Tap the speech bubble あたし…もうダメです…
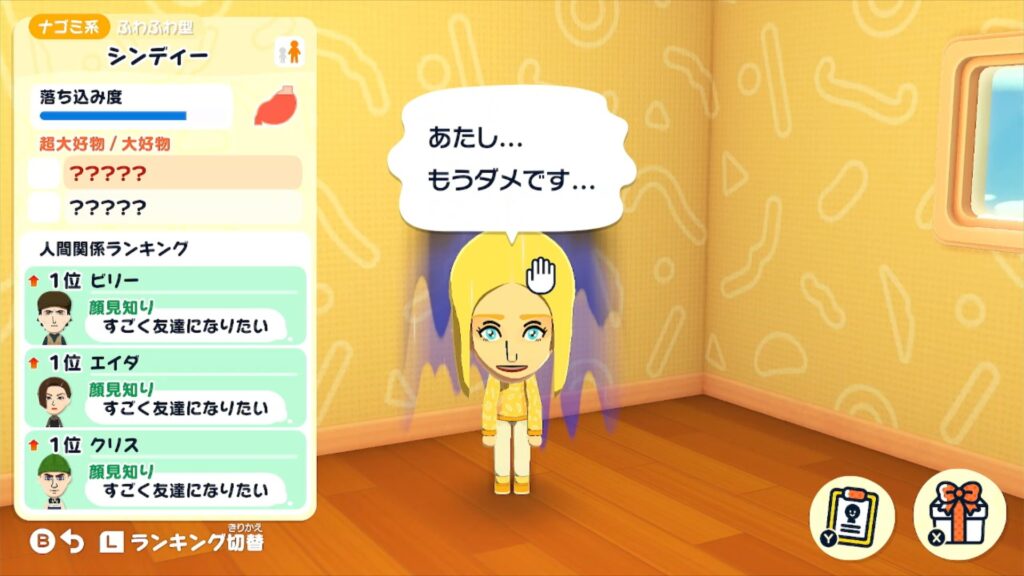The width and height of the screenshot is (1024, 576). coord(511,160)
